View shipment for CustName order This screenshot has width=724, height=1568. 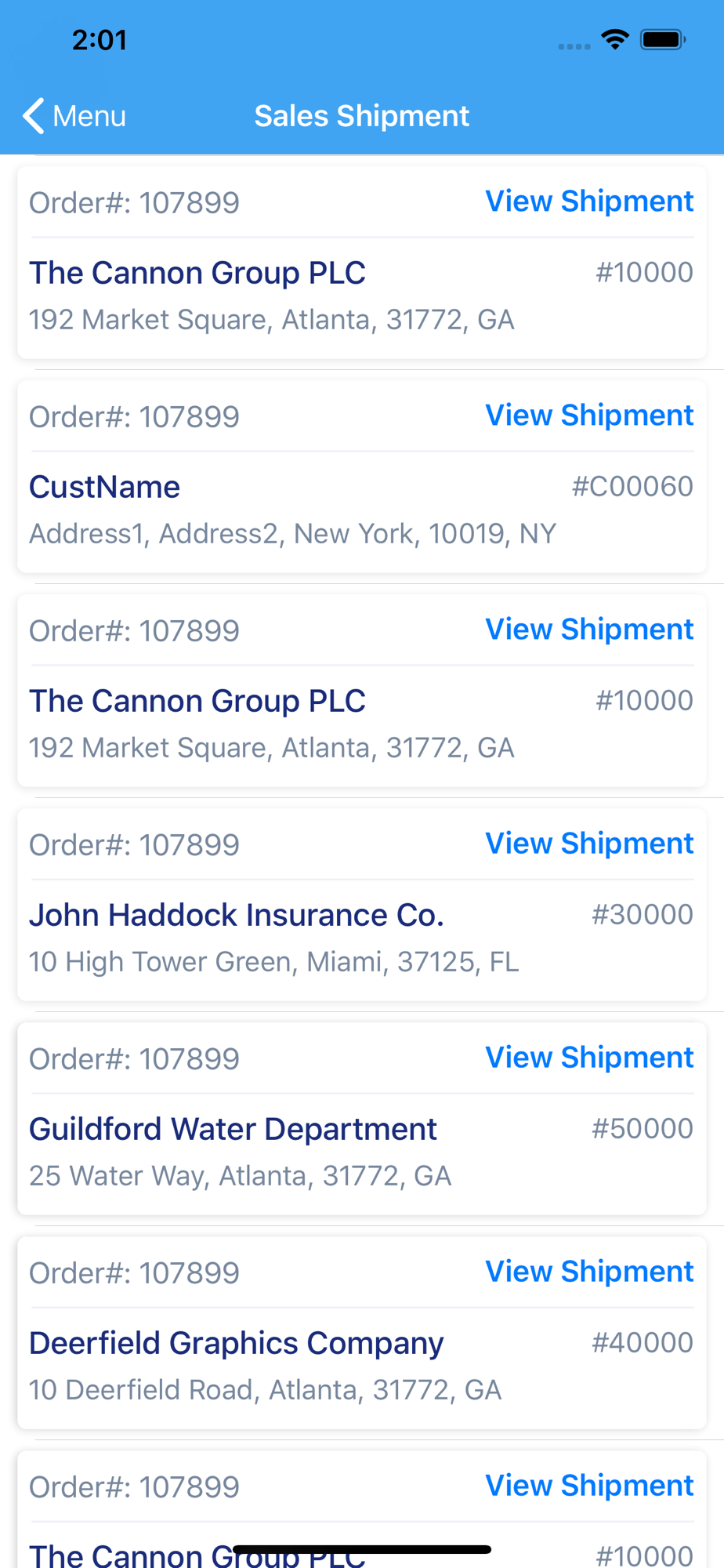pos(589,416)
